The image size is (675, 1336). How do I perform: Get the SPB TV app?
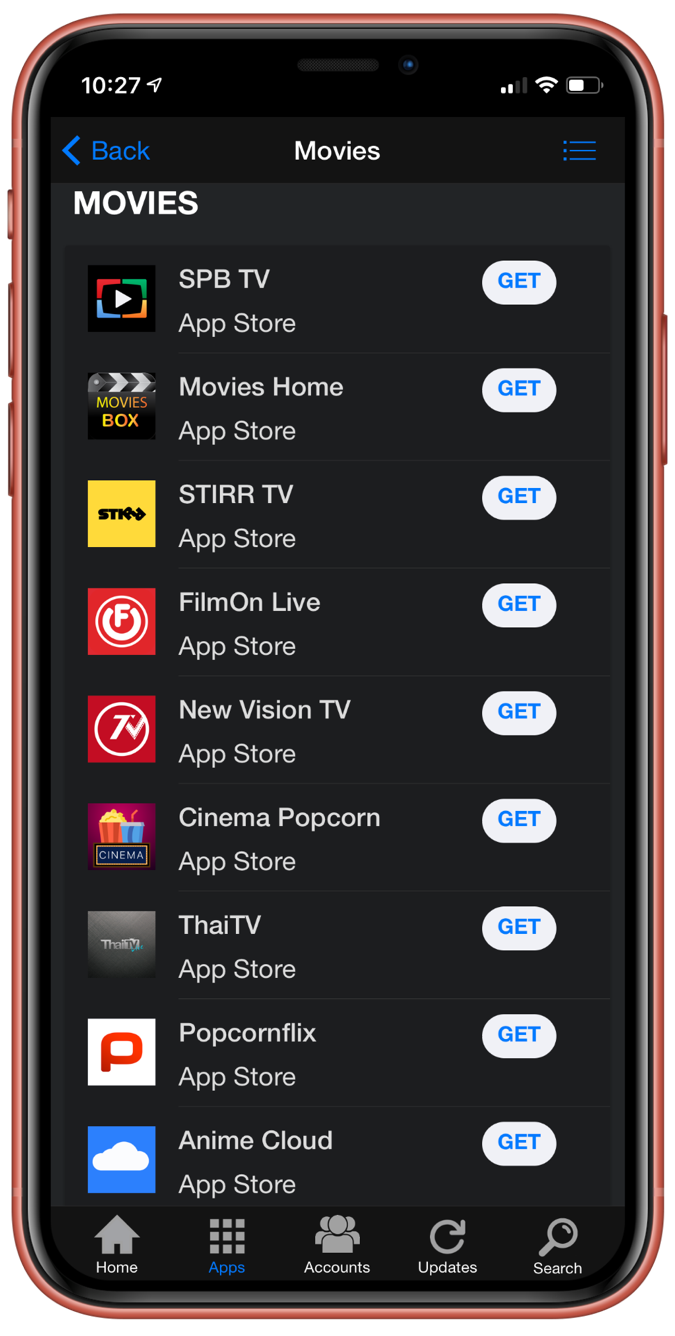(x=518, y=282)
